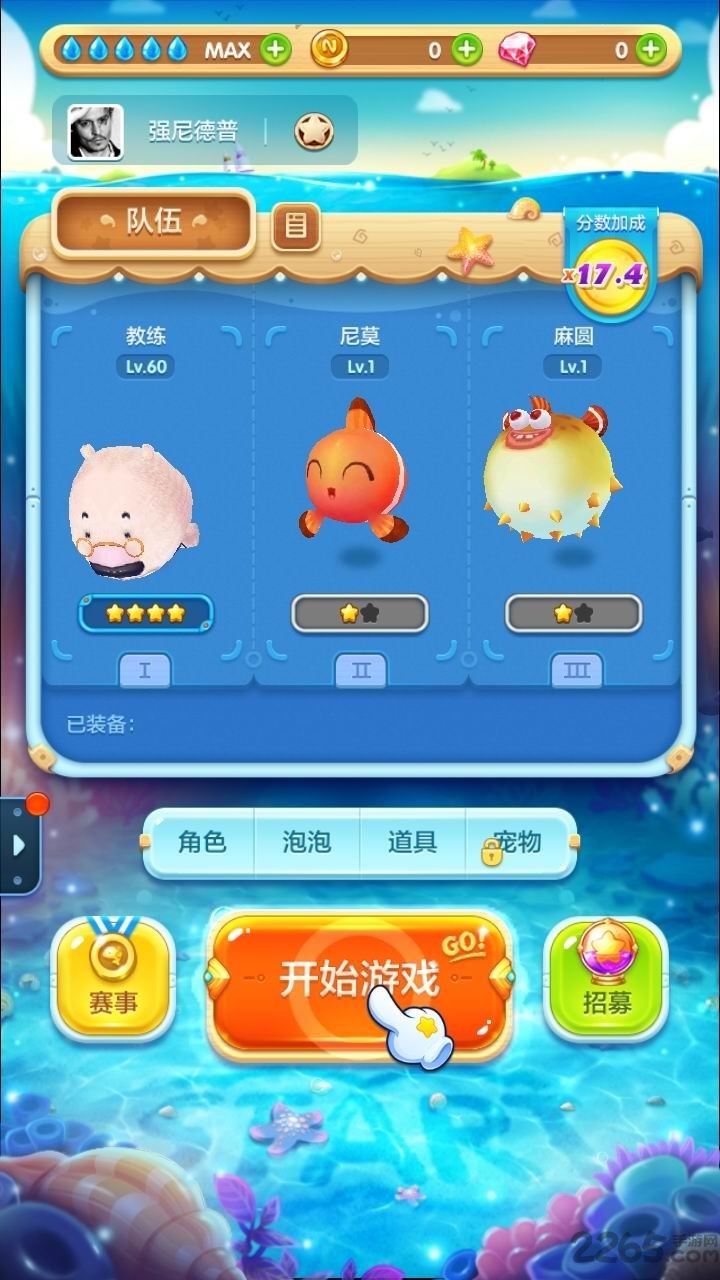Tap the pink diamond currency icon
Image resolution: width=720 pixels, height=1280 pixels.
pyautogui.click(x=517, y=47)
